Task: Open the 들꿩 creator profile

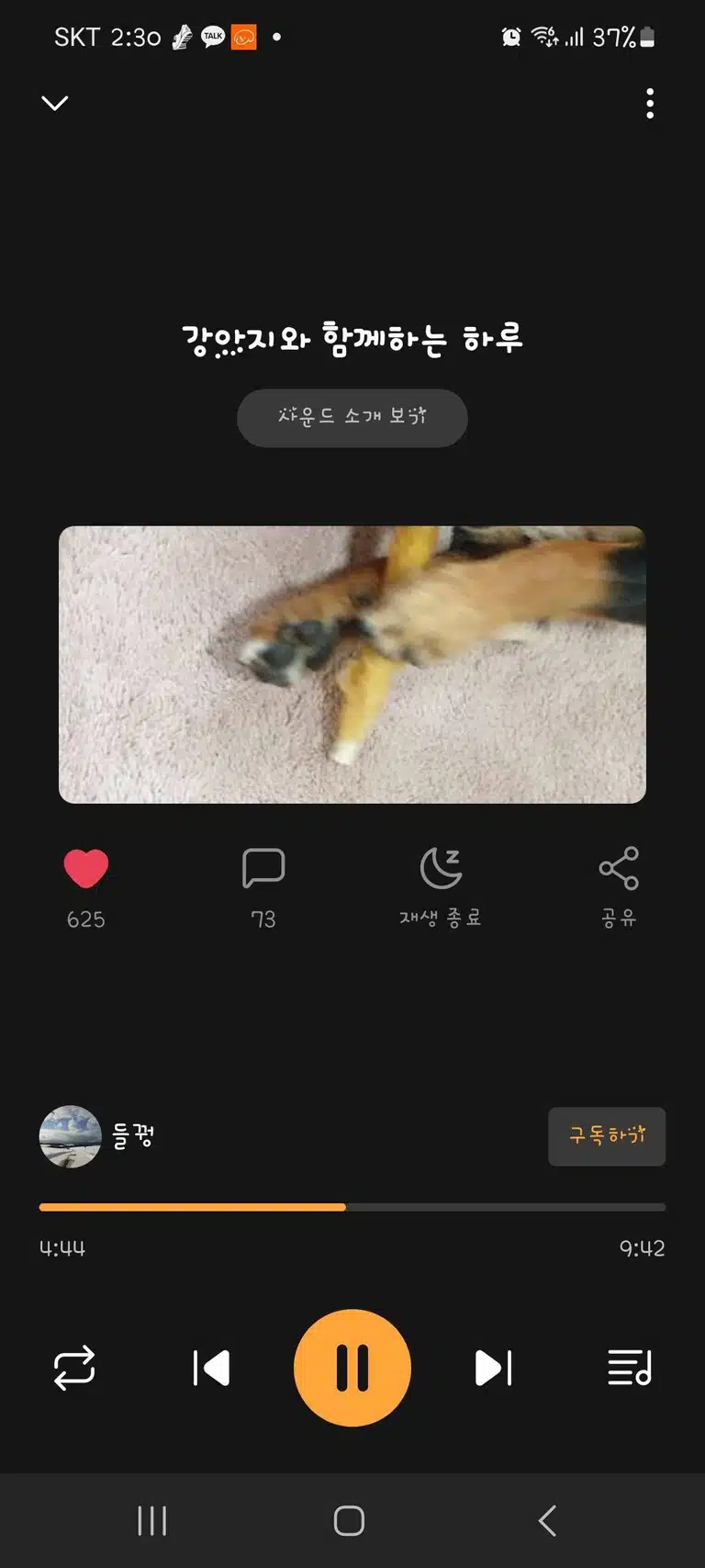Action: pos(97,1136)
